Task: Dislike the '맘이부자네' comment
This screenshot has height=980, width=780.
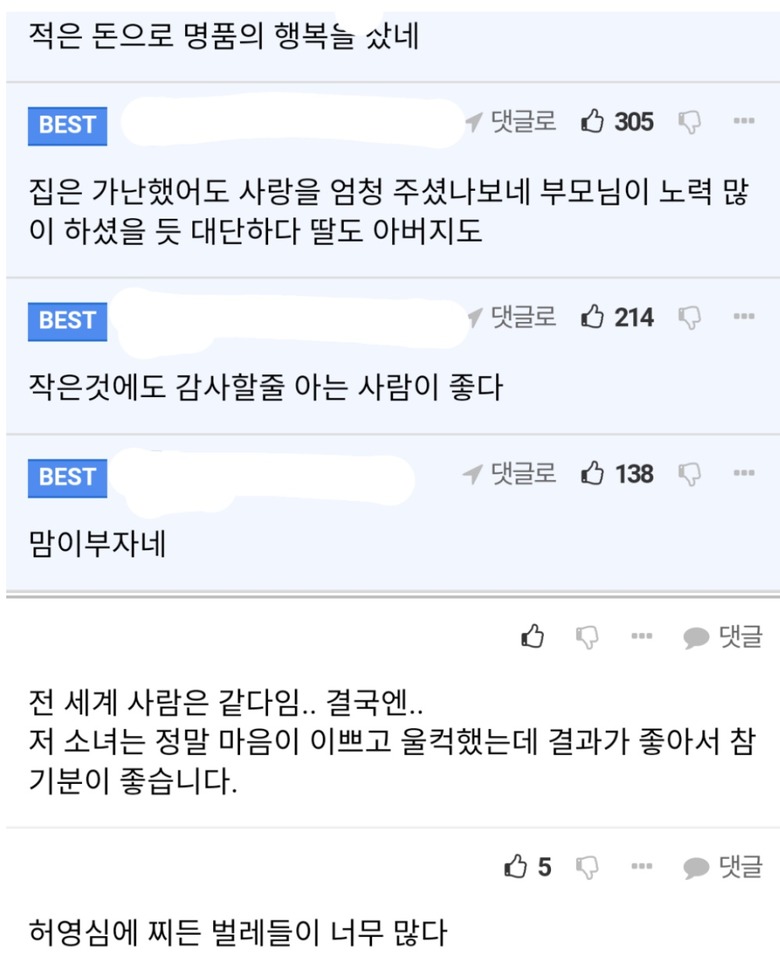Action: (689, 473)
